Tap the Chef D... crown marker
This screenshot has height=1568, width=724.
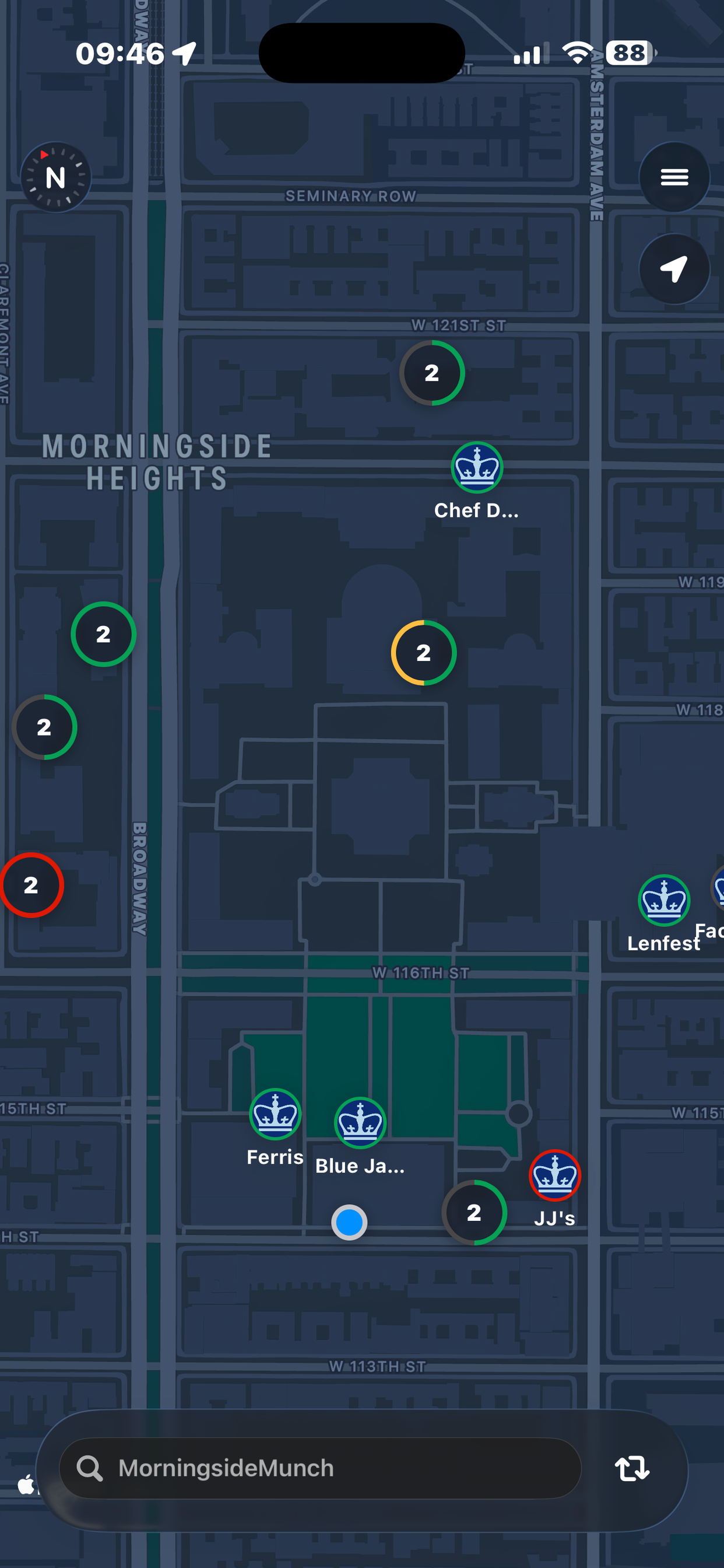(477, 467)
